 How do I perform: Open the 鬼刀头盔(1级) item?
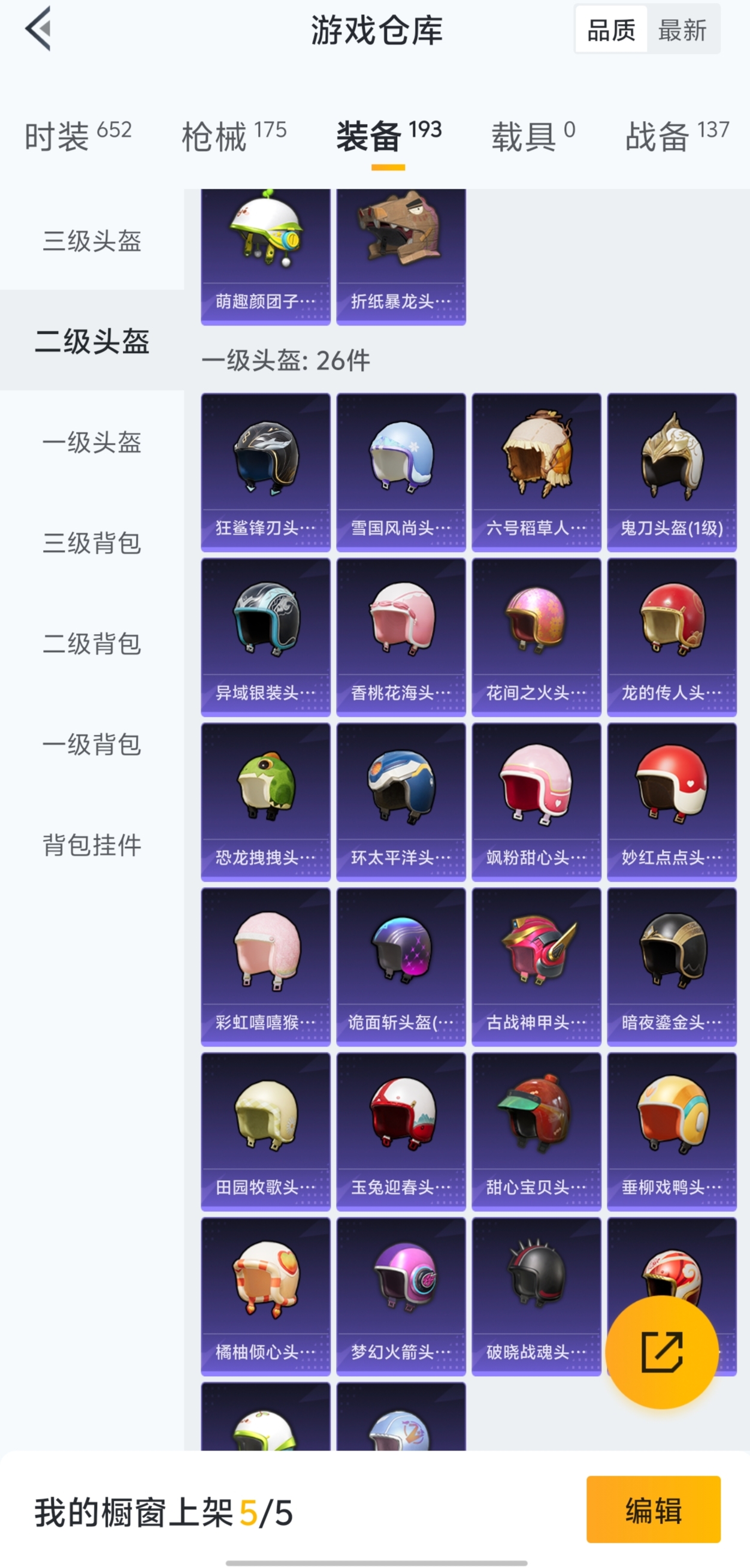point(672,472)
